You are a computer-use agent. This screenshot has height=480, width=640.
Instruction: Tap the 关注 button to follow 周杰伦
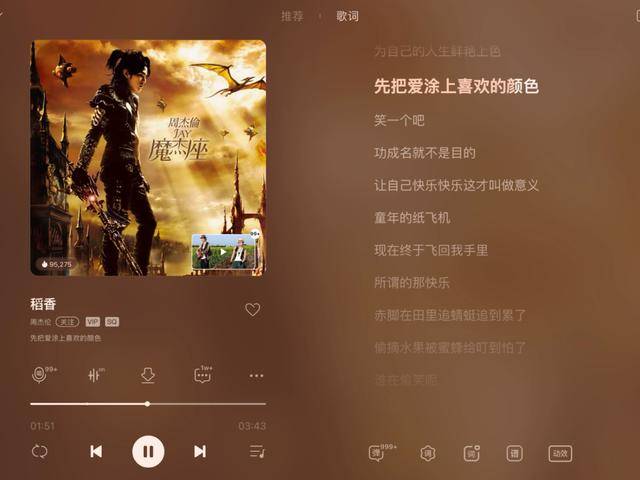(67, 322)
